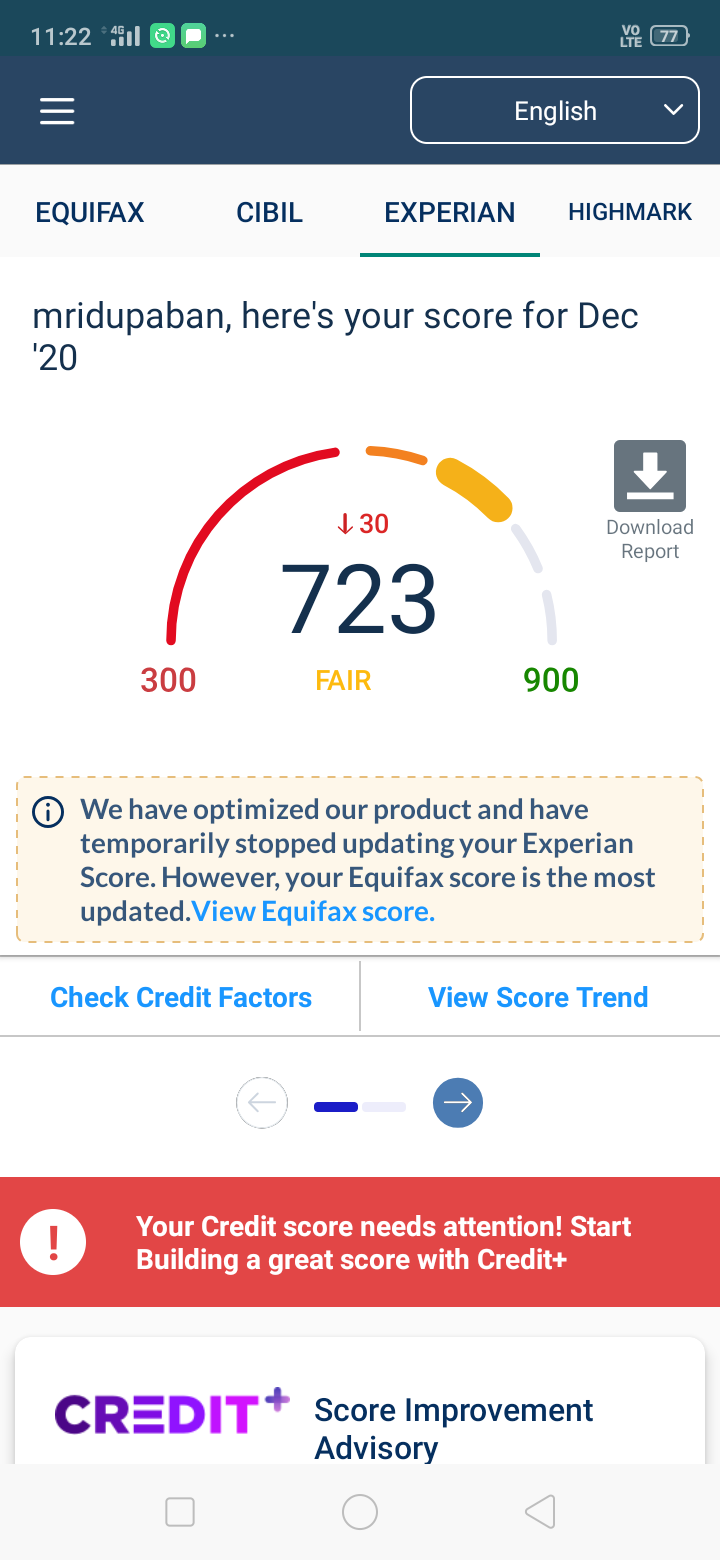The height and width of the screenshot is (1560, 720).
Task: Select the EXPERIAN tab
Action: pyautogui.click(x=450, y=212)
